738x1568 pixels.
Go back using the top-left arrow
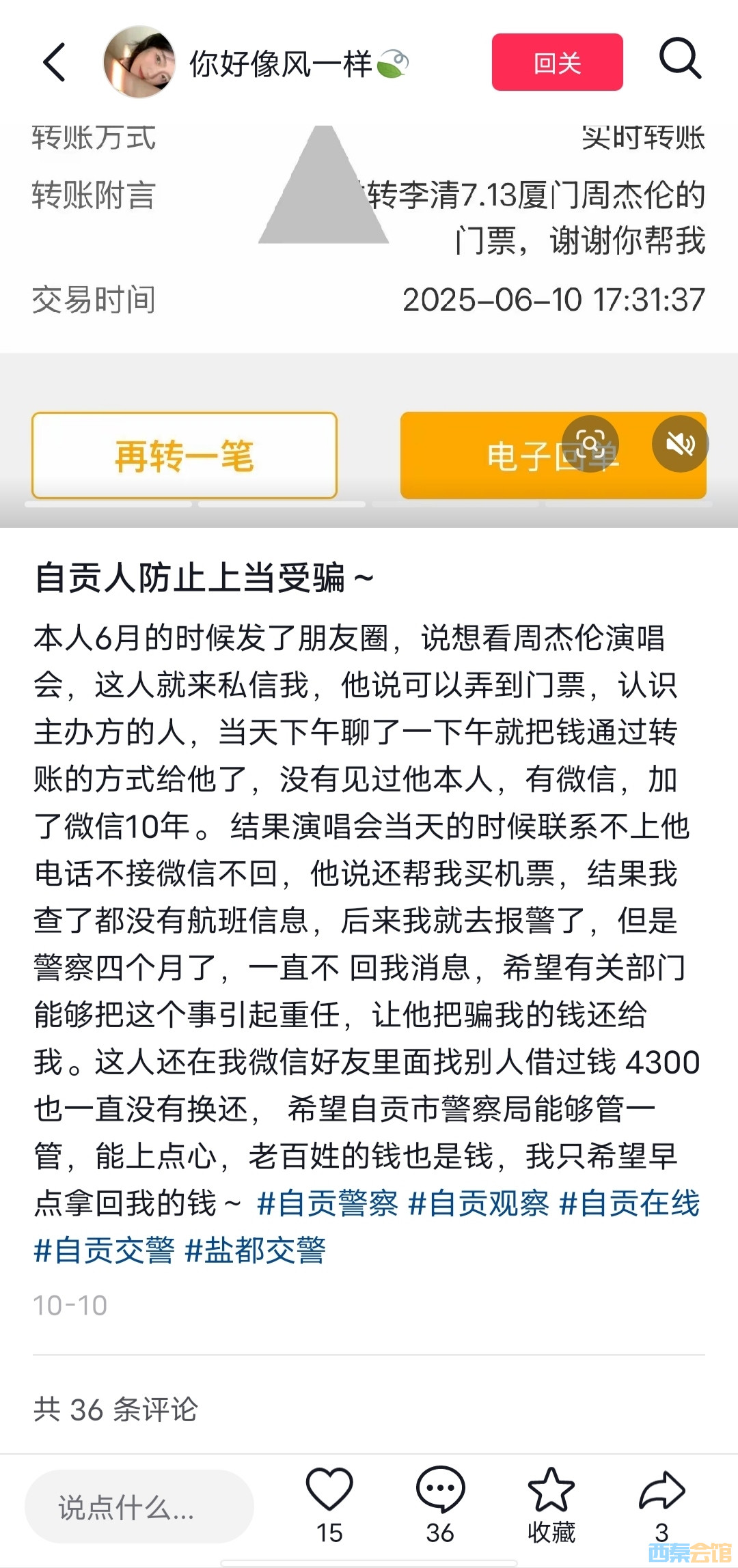(55, 63)
